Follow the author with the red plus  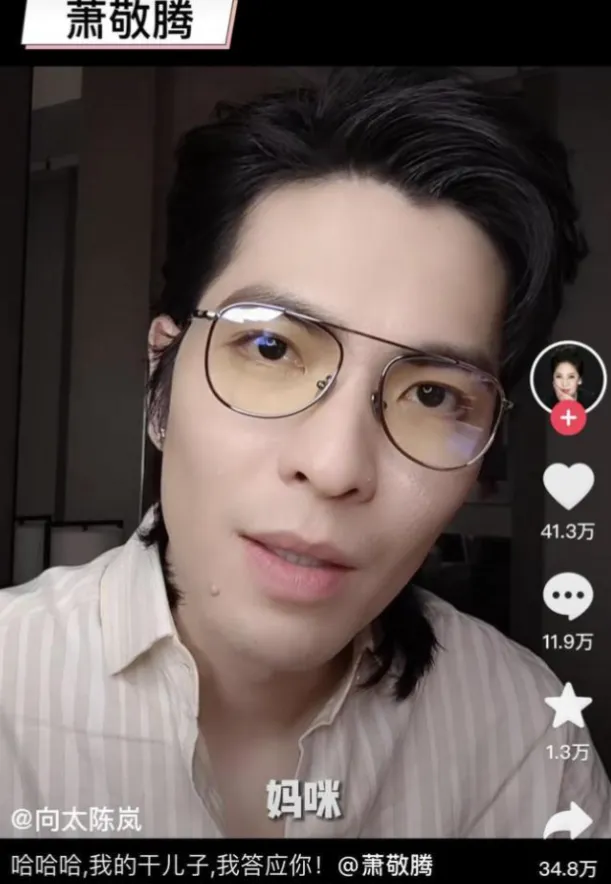[568, 418]
